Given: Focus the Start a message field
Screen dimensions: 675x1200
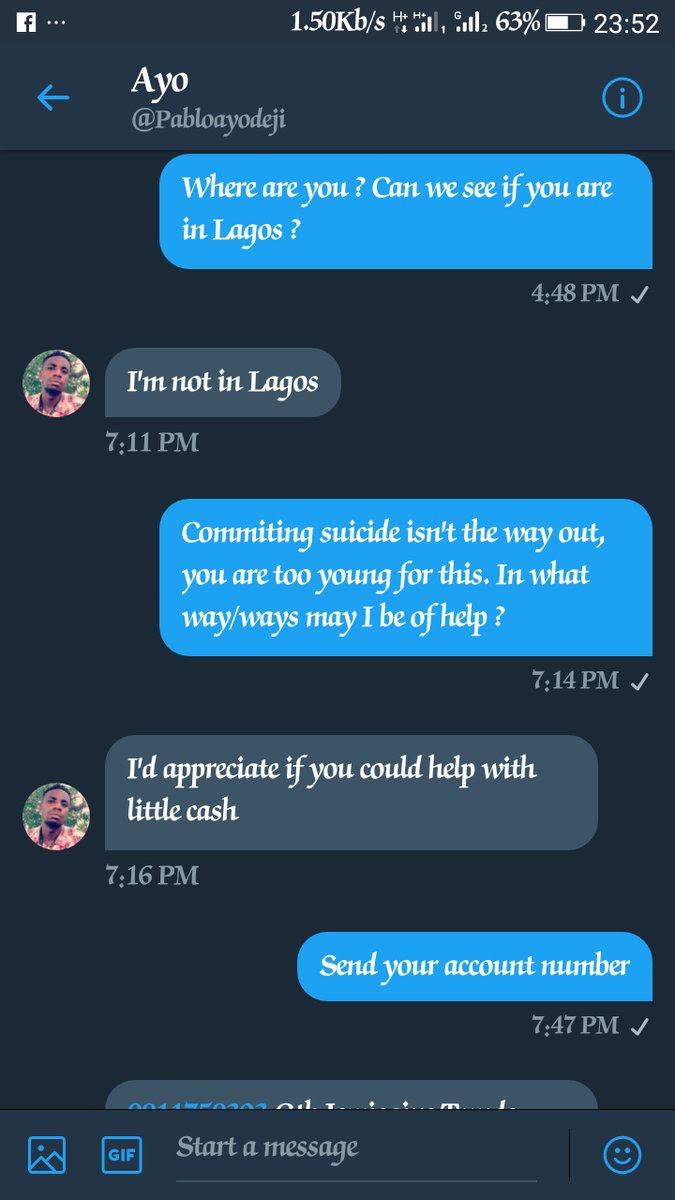Looking at the screenshot, I should pyautogui.click(x=355, y=1148).
